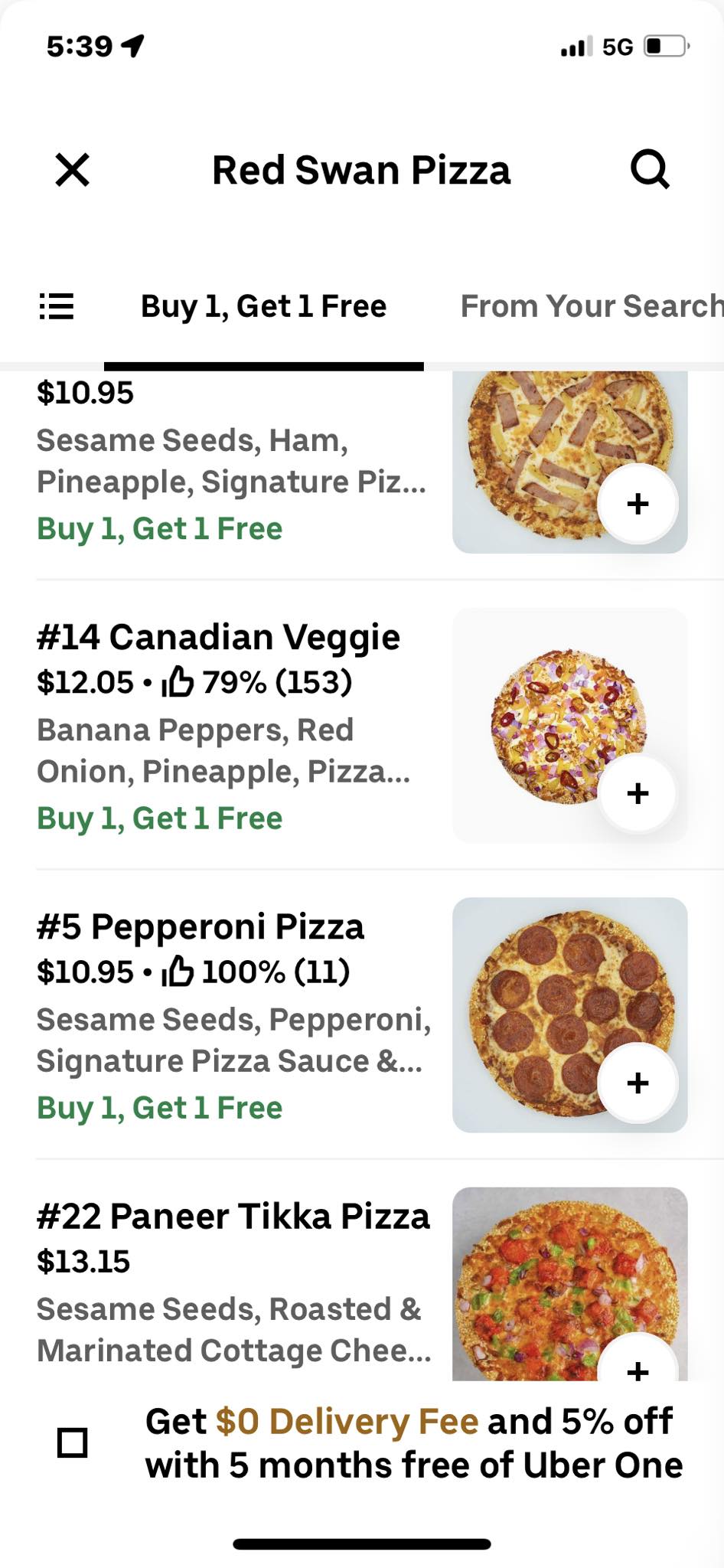The image size is (724, 1568).
Task: Add #5 Pepperoni Pizza to cart
Action: click(638, 1083)
